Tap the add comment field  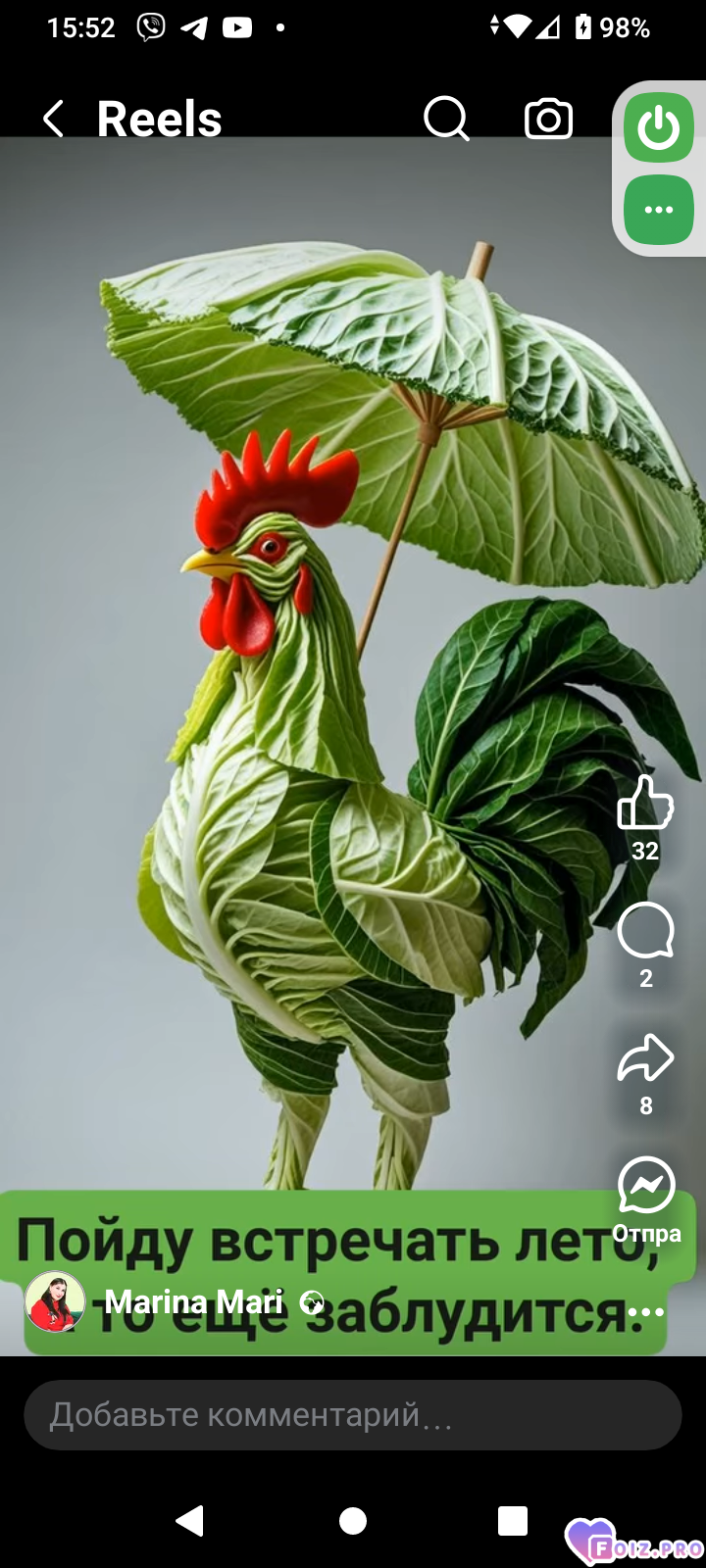point(353,1415)
